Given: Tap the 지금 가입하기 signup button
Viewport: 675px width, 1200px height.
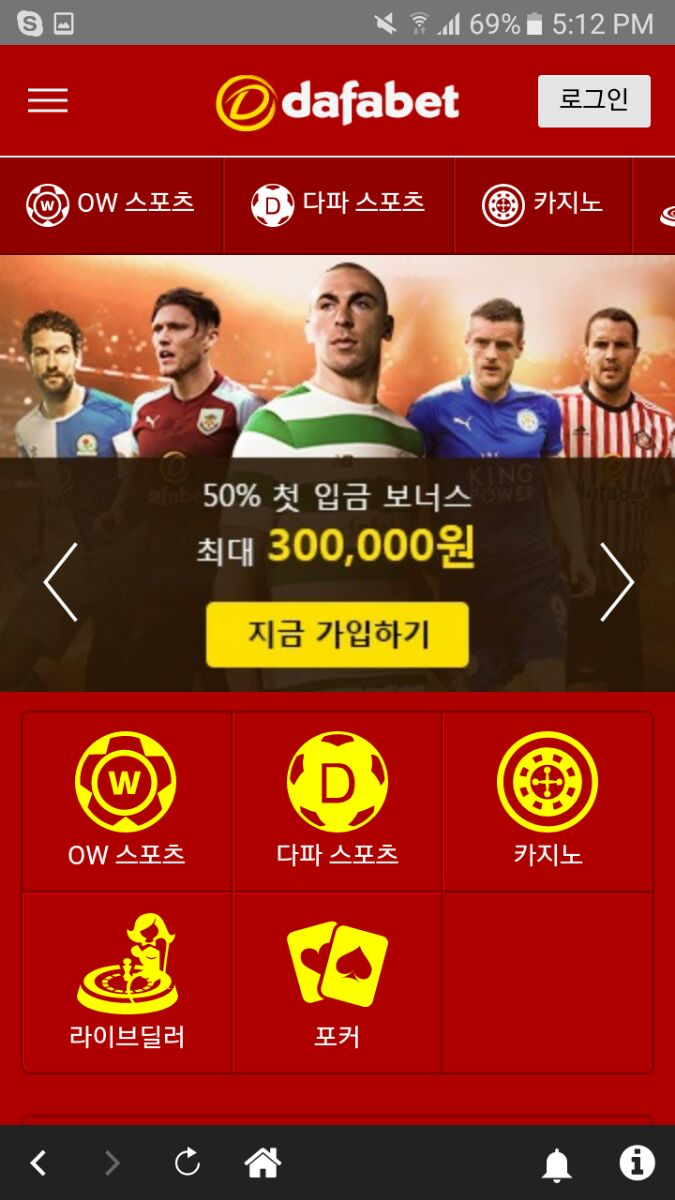Looking at the screenshot, I should pos(337,634).
